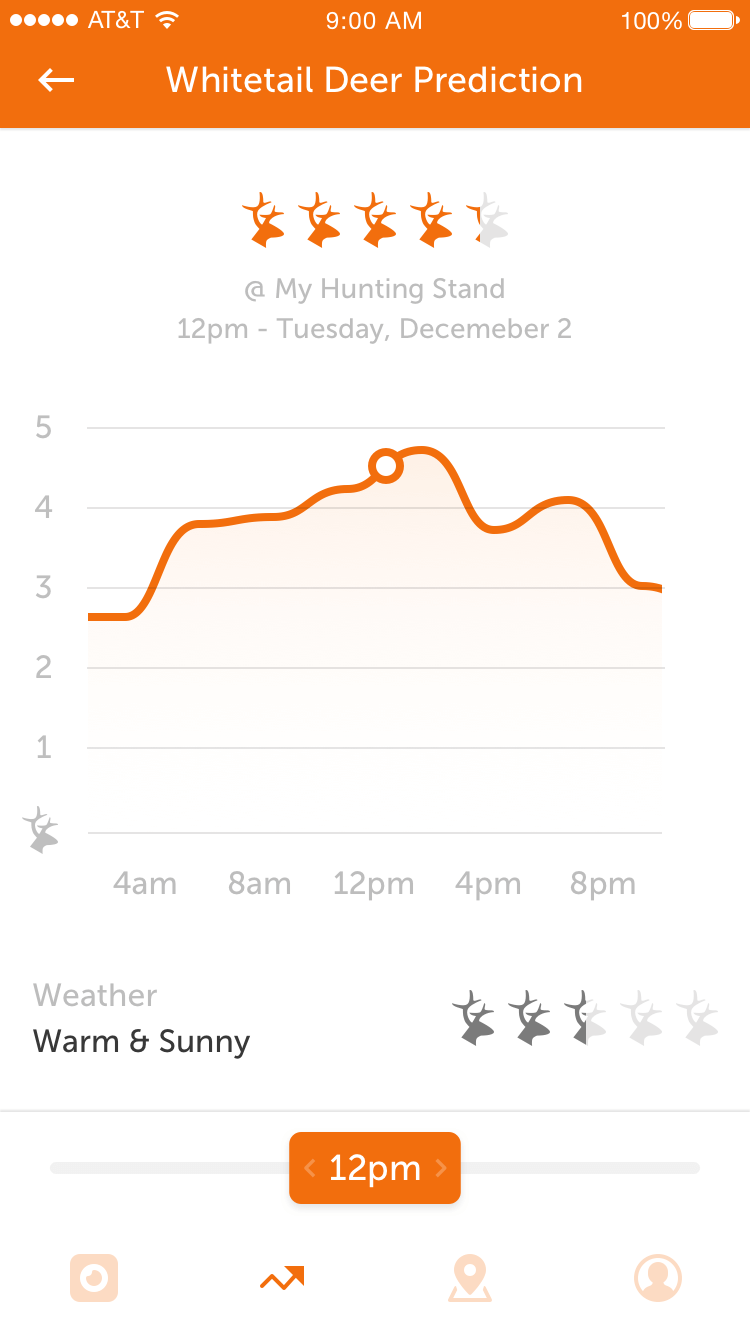Viewport: 750px width, 1334px height.
Task: Select the data point on the chart
Action: pyautogui.click(x=385, y=465)
